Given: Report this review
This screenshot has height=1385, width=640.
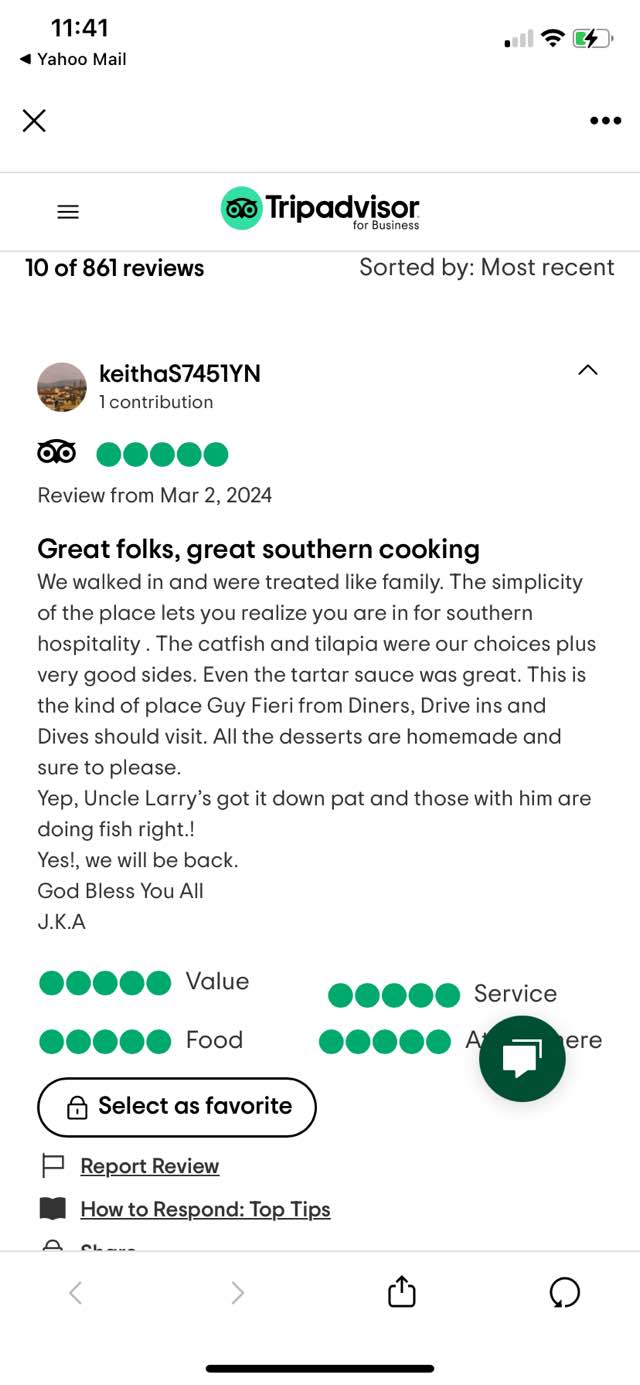Looking at the screenshot, I should click(x=149, y=1166).
